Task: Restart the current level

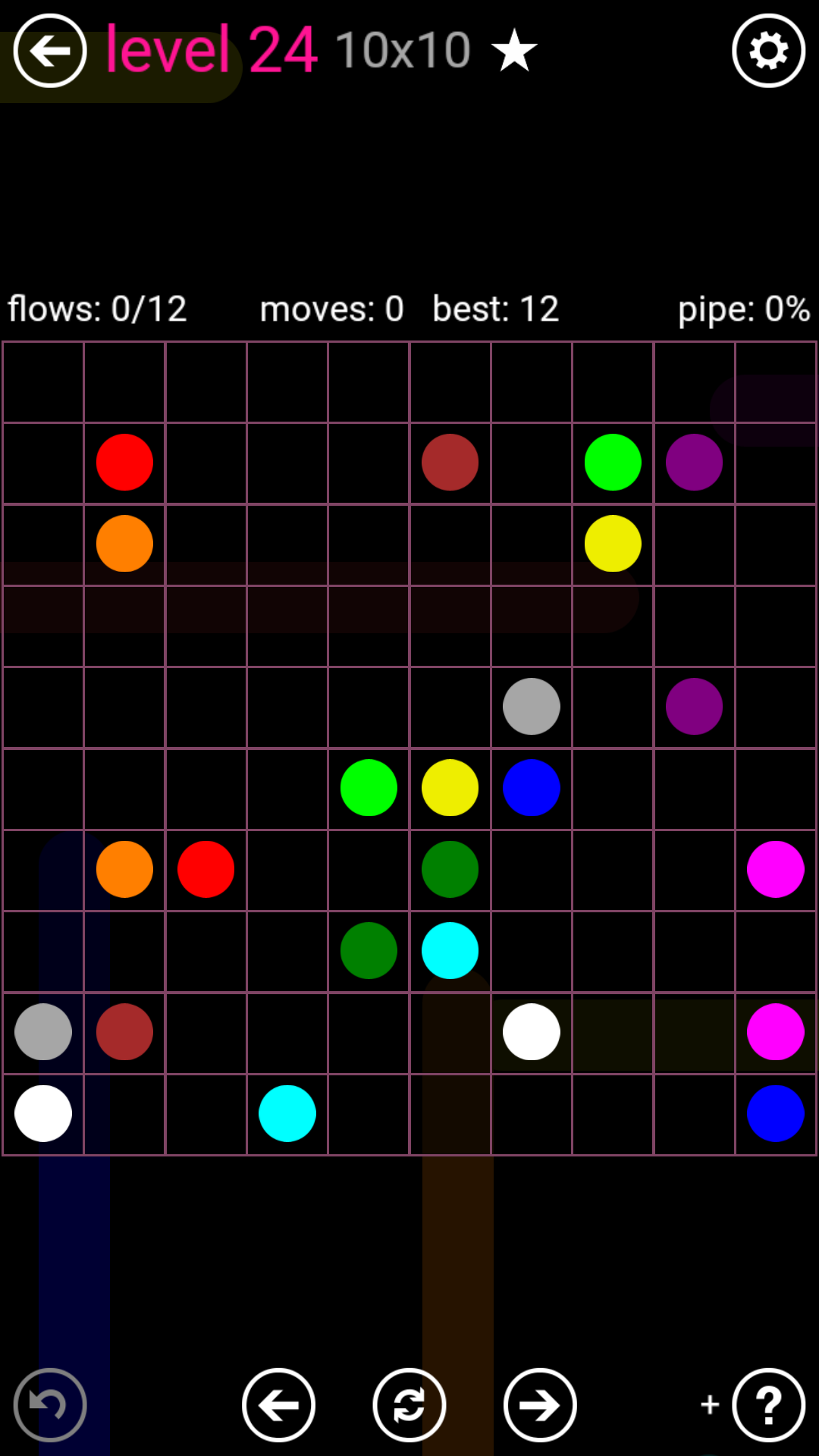Action: [409, 1404]
